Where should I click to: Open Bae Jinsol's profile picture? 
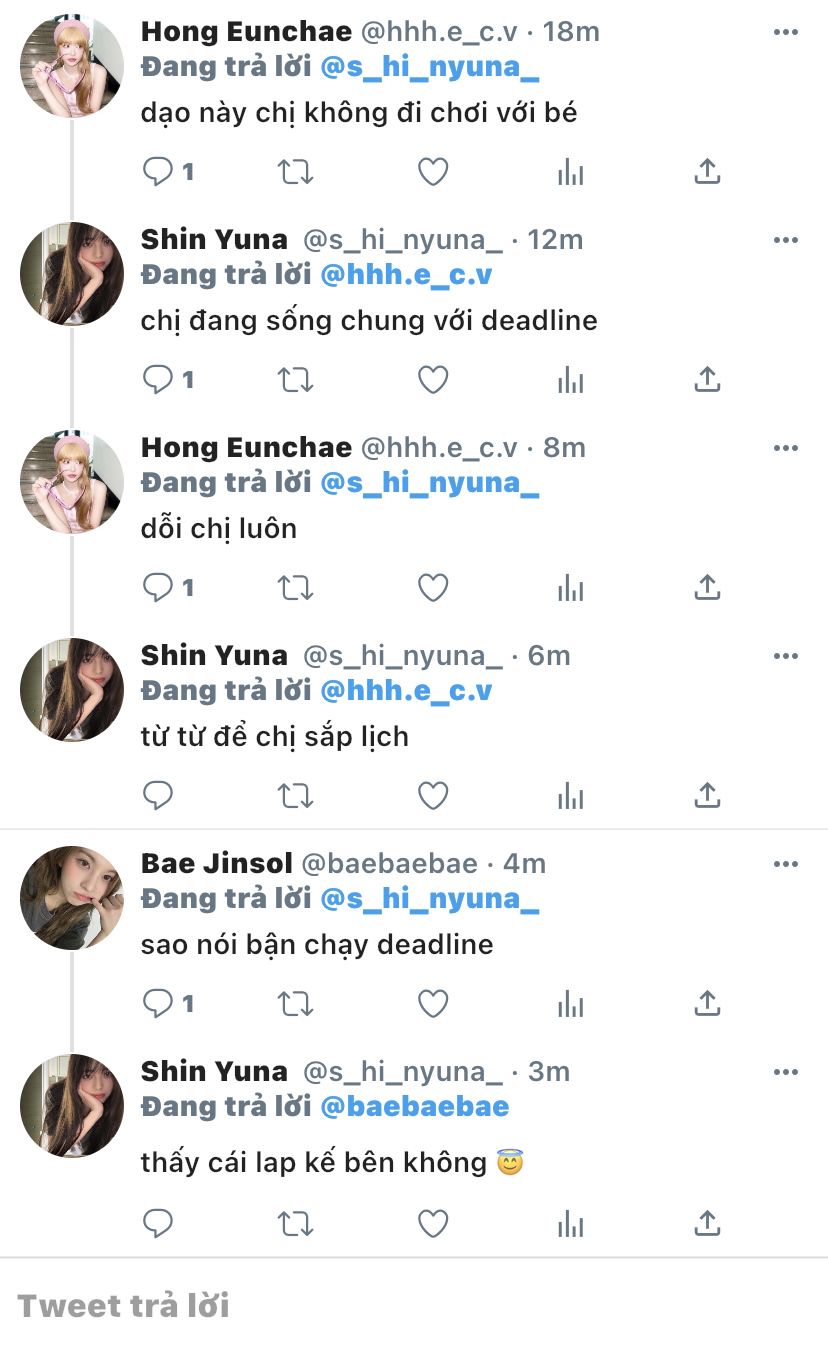(x=71, y=897)
